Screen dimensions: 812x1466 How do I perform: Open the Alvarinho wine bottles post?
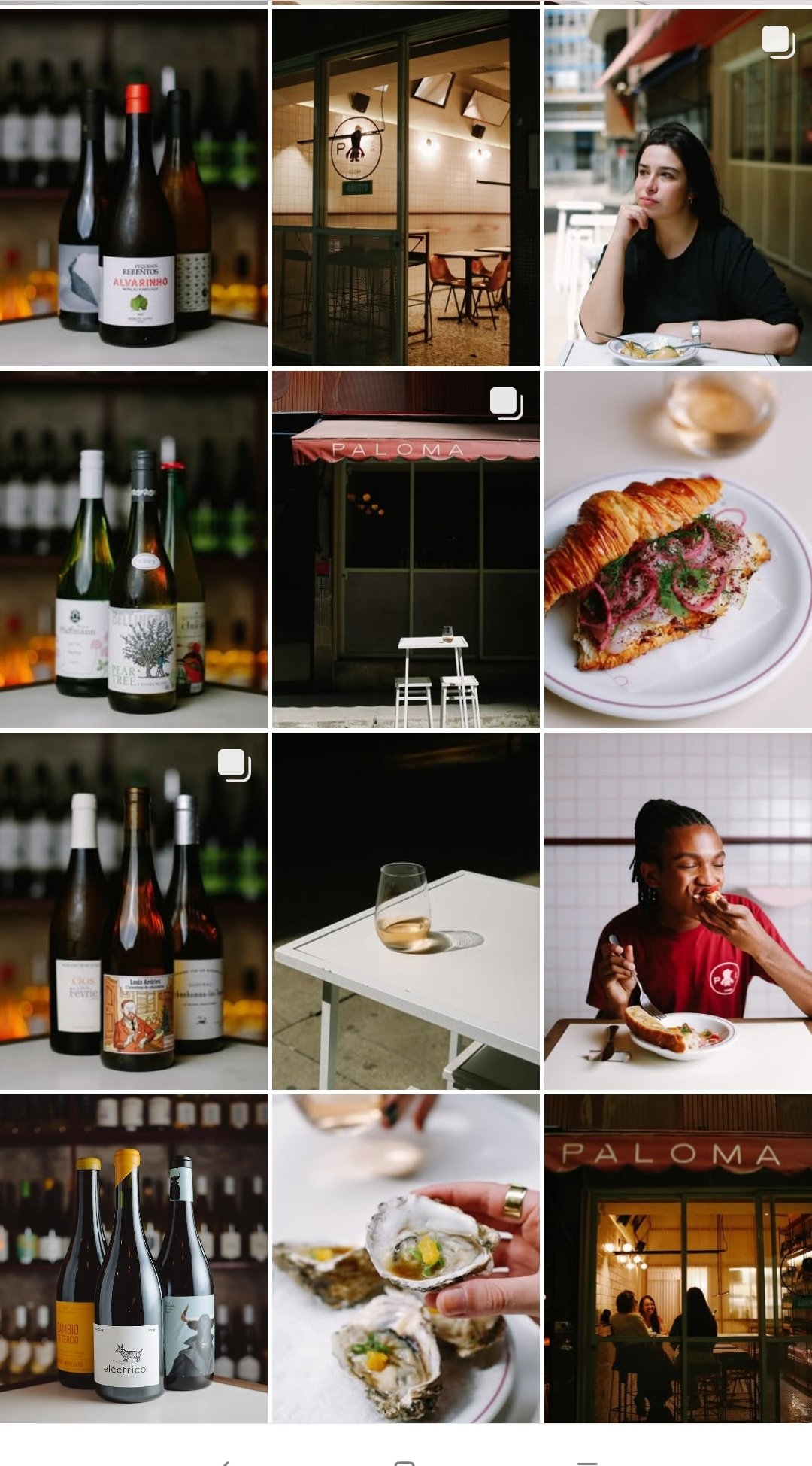coord(134,188)
